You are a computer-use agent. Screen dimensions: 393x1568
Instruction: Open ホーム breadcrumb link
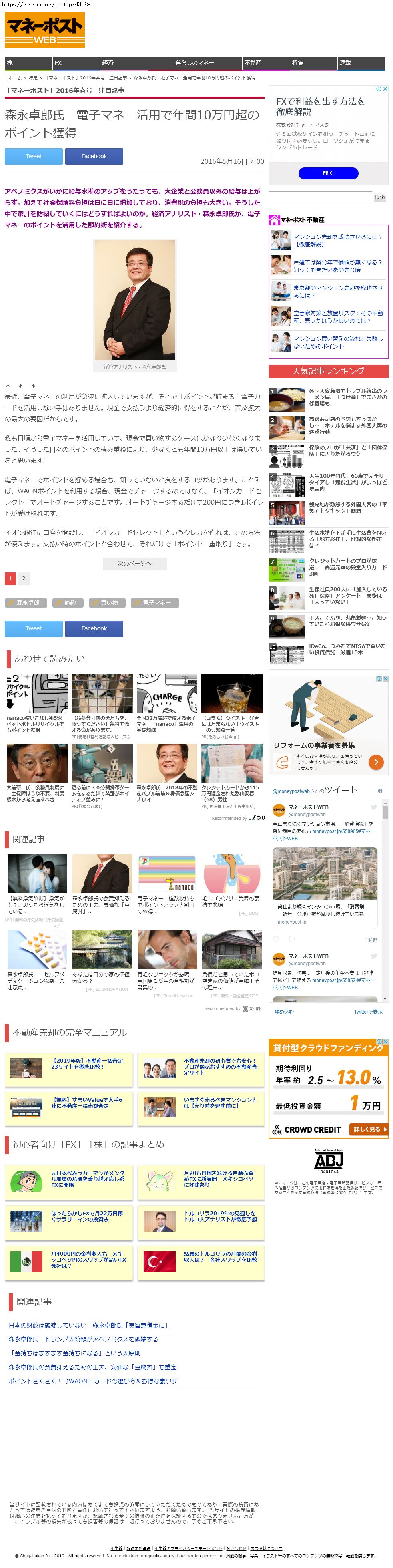15,78
